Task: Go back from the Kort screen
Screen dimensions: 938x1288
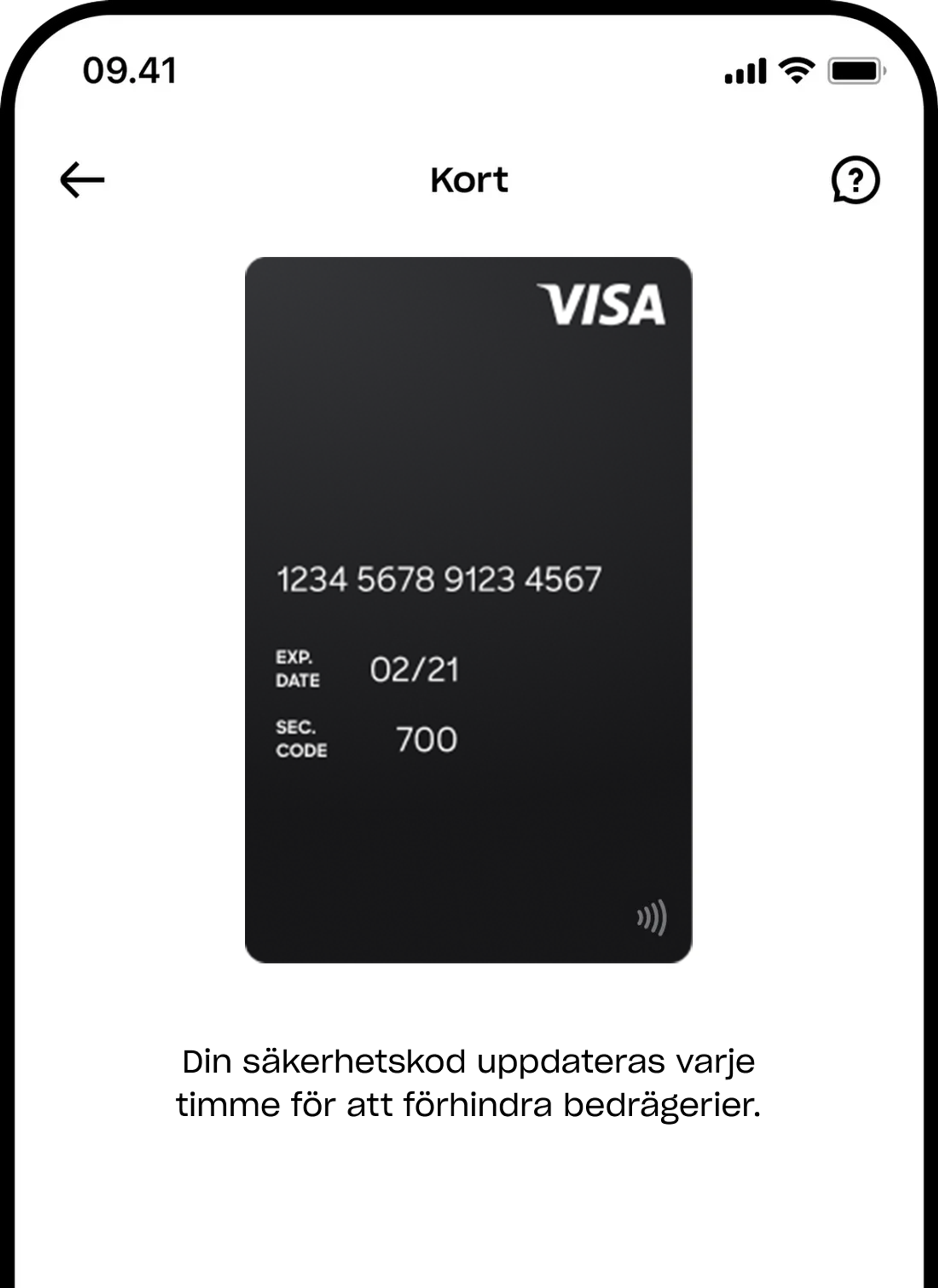Action: pos(83,180)
